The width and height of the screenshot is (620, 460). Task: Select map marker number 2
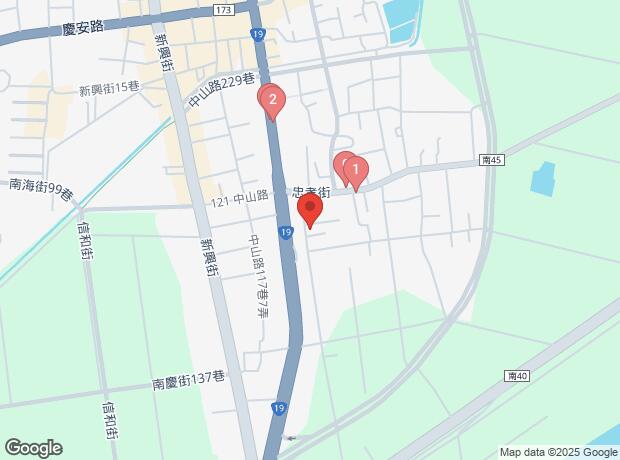tap(271, 101)
